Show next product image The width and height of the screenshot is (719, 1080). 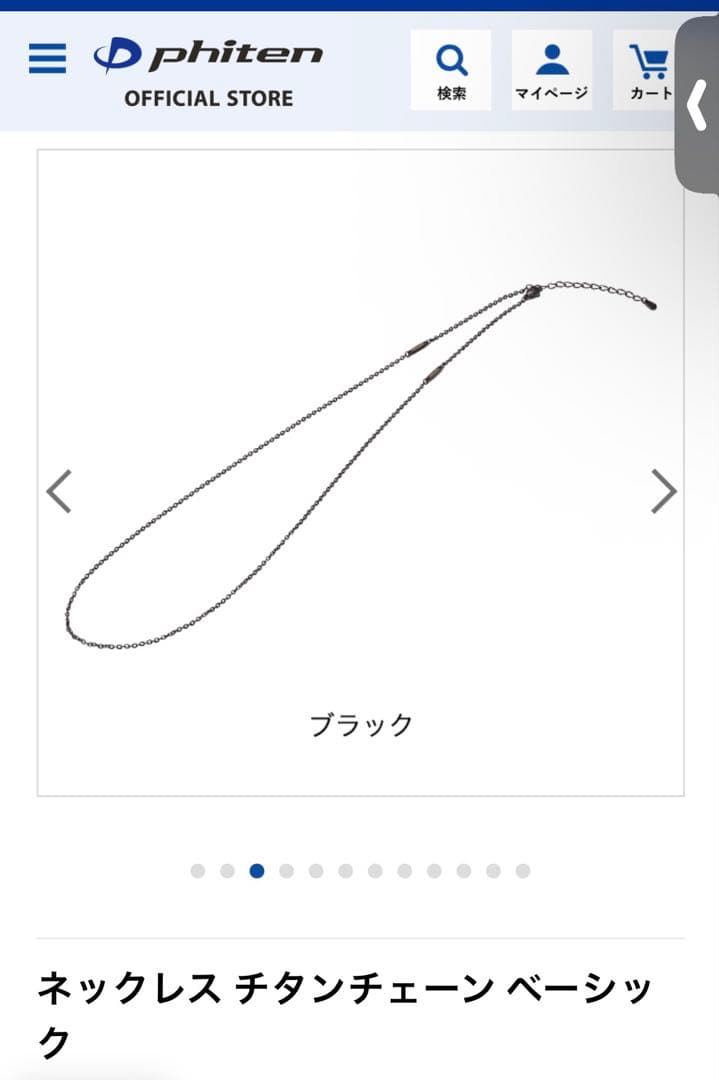click(663, 491)
